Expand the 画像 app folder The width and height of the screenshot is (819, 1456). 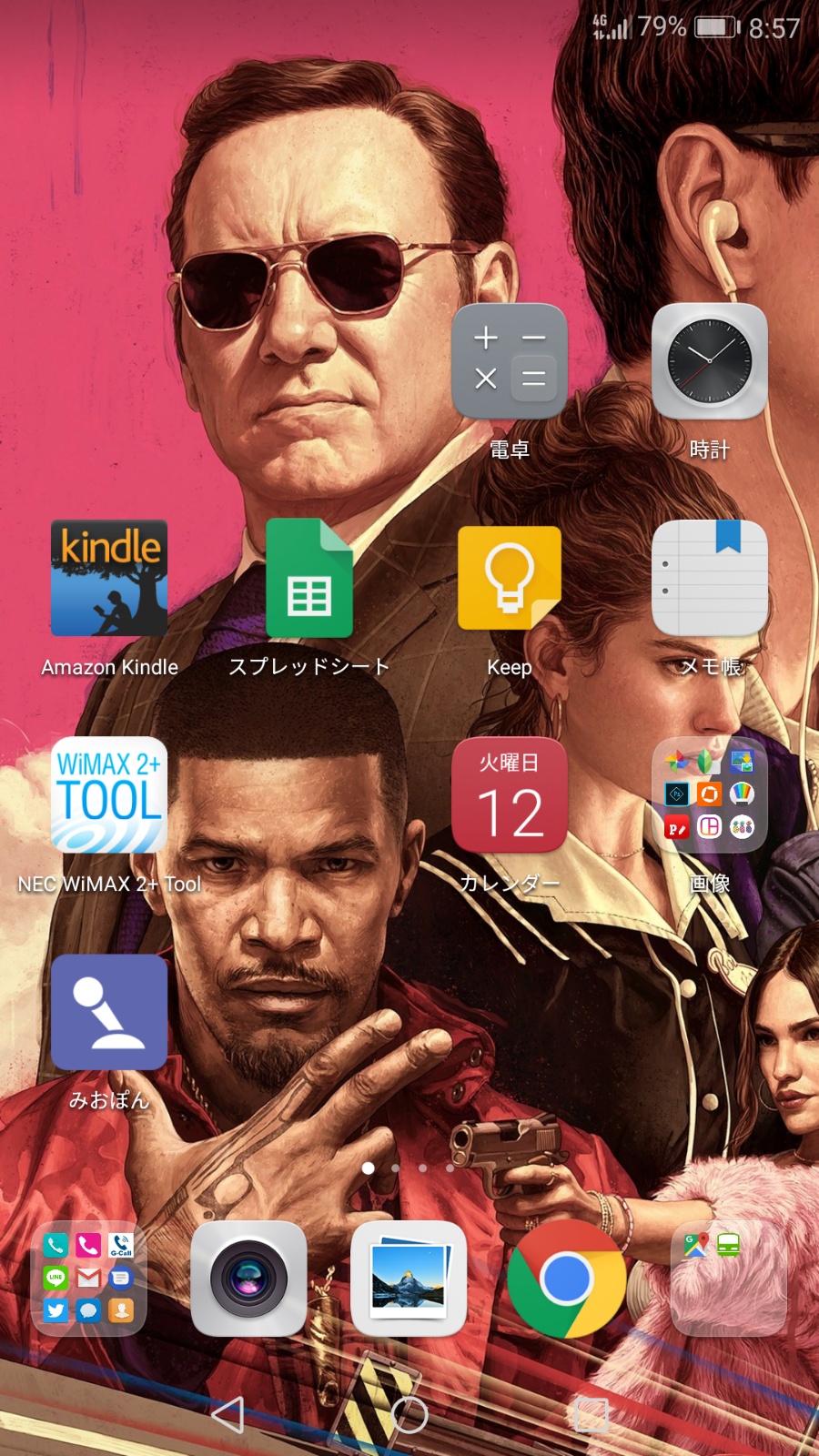click(710, 794)
